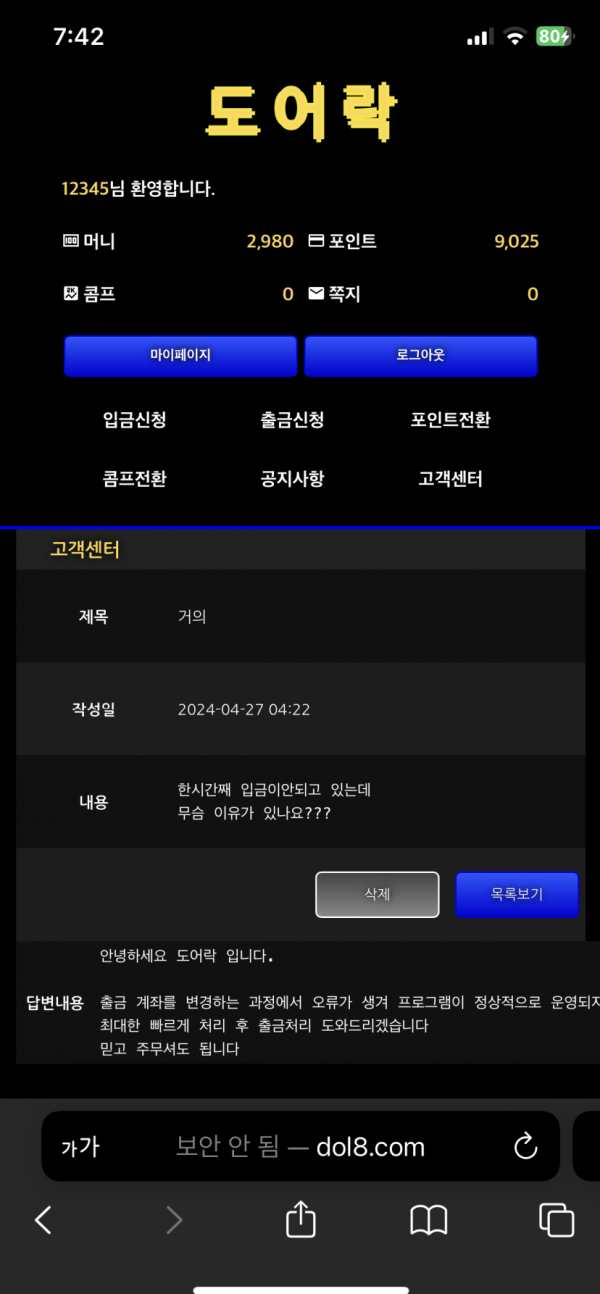
Task: Open 입금신청 deposit request
Action: coord(134,420)
